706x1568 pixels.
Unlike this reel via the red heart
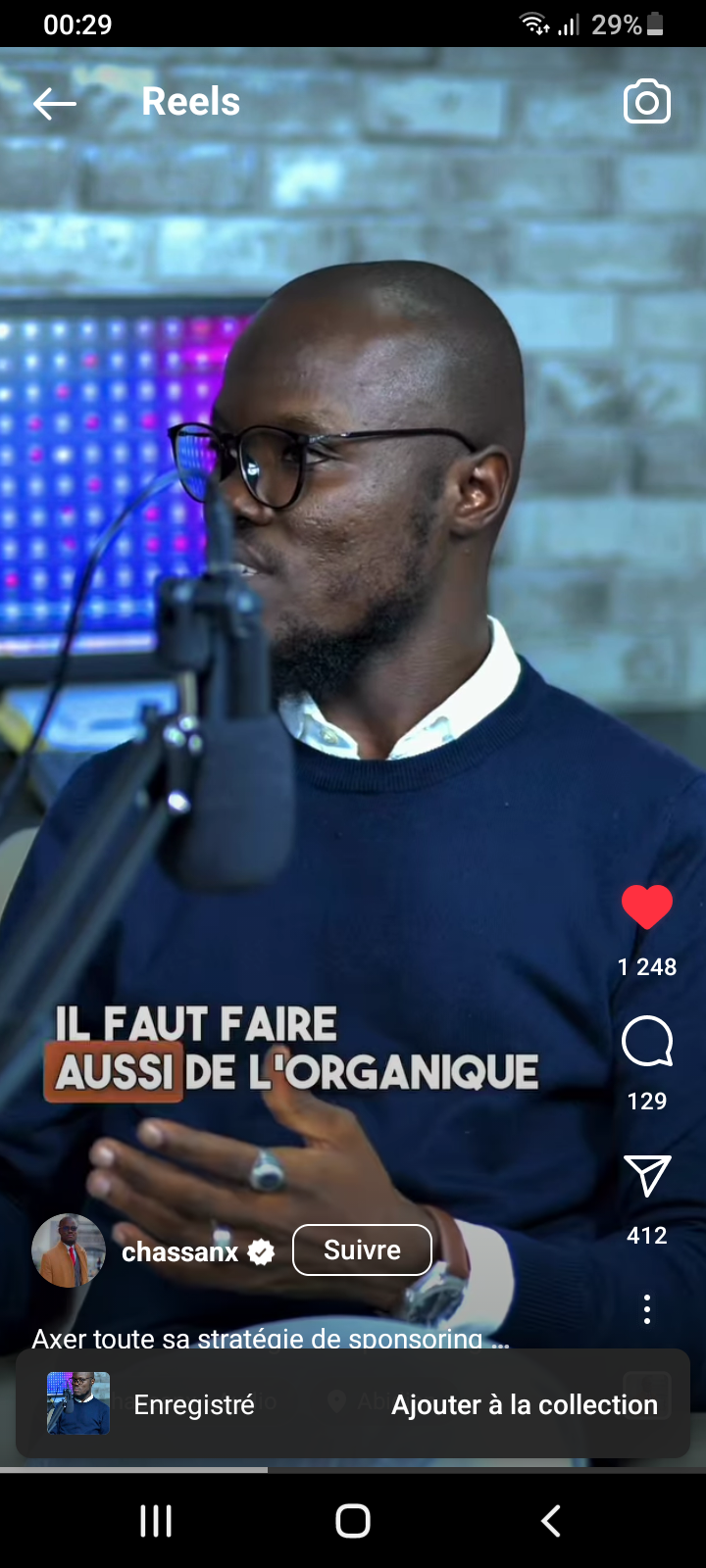point(647,906)
